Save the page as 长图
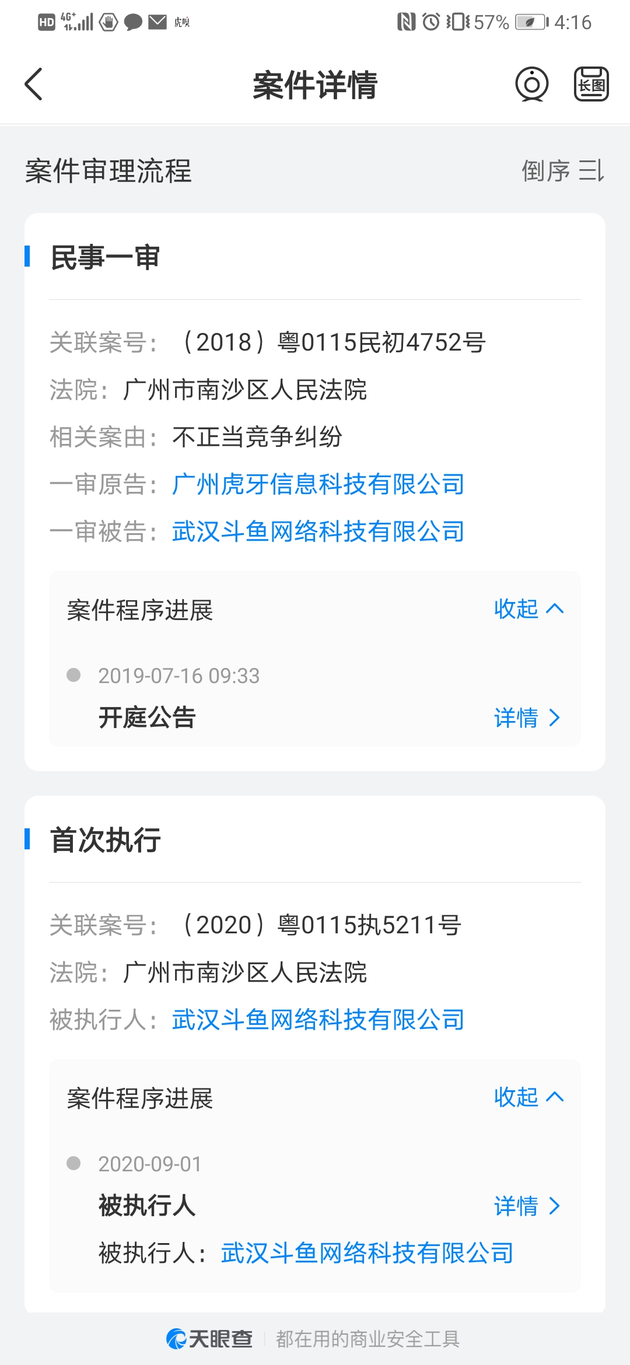 (591, 85)
